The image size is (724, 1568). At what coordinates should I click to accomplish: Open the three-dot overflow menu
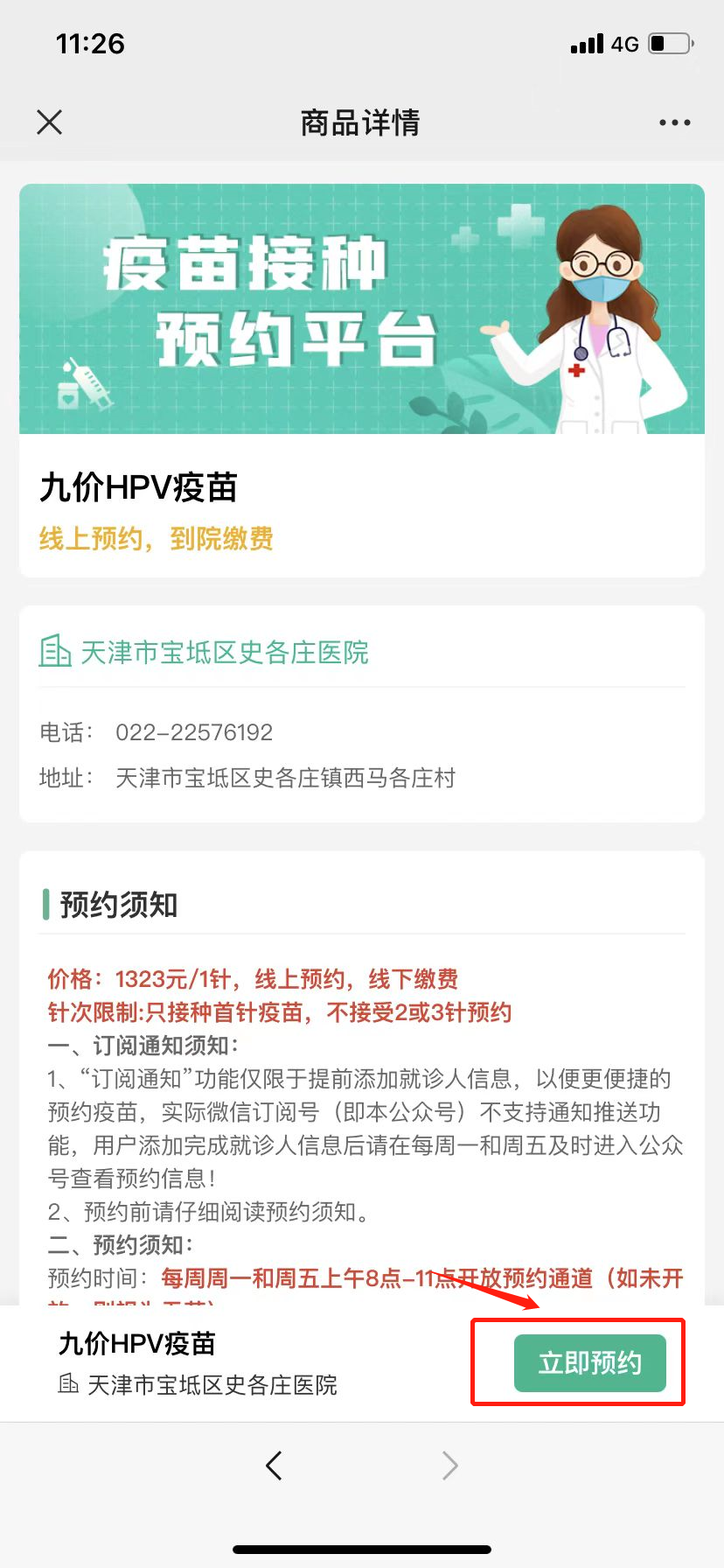674,123
